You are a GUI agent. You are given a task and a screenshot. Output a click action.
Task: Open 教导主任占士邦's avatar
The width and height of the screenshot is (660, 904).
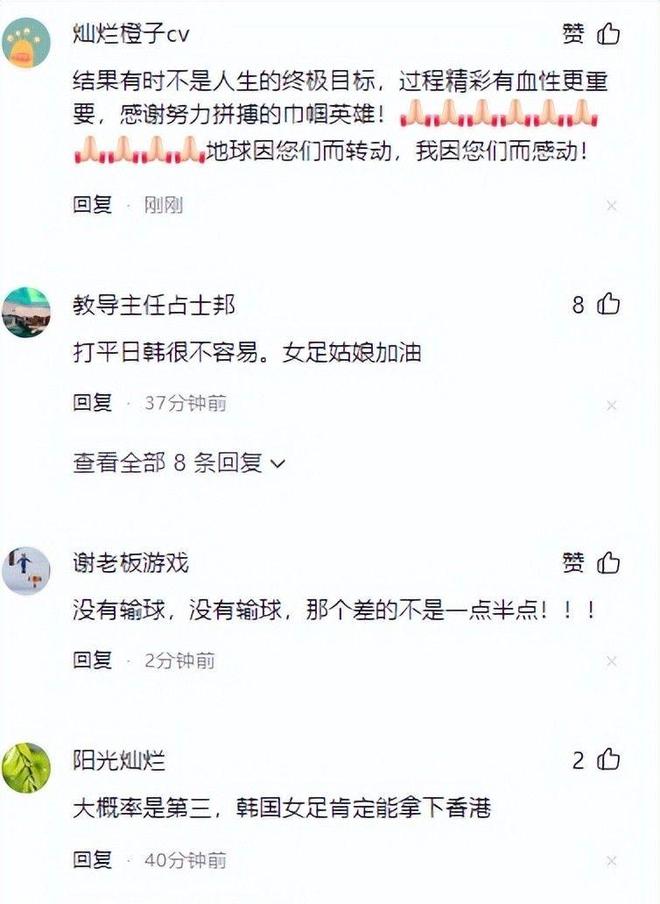[x=27, y=313]
